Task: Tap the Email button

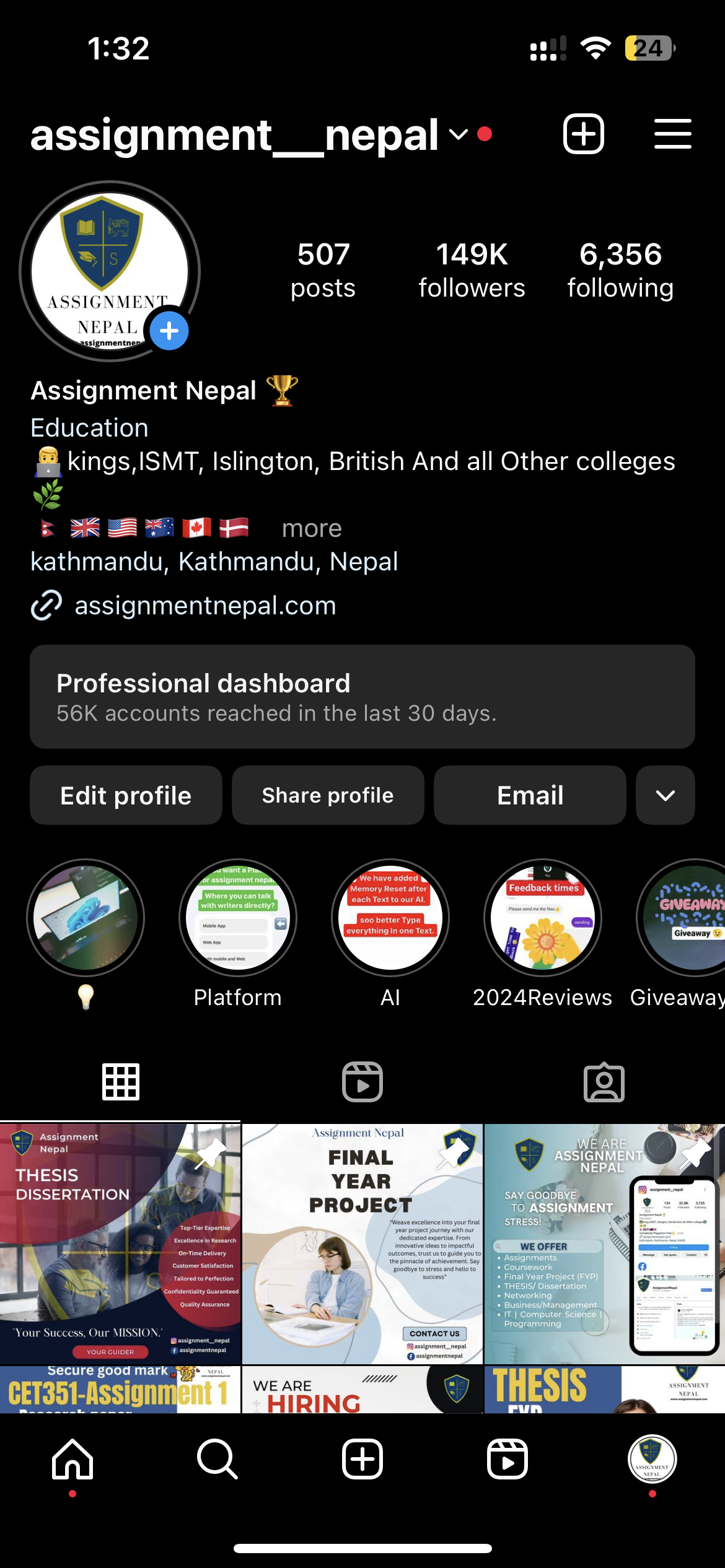Action: tap(530, 795)
